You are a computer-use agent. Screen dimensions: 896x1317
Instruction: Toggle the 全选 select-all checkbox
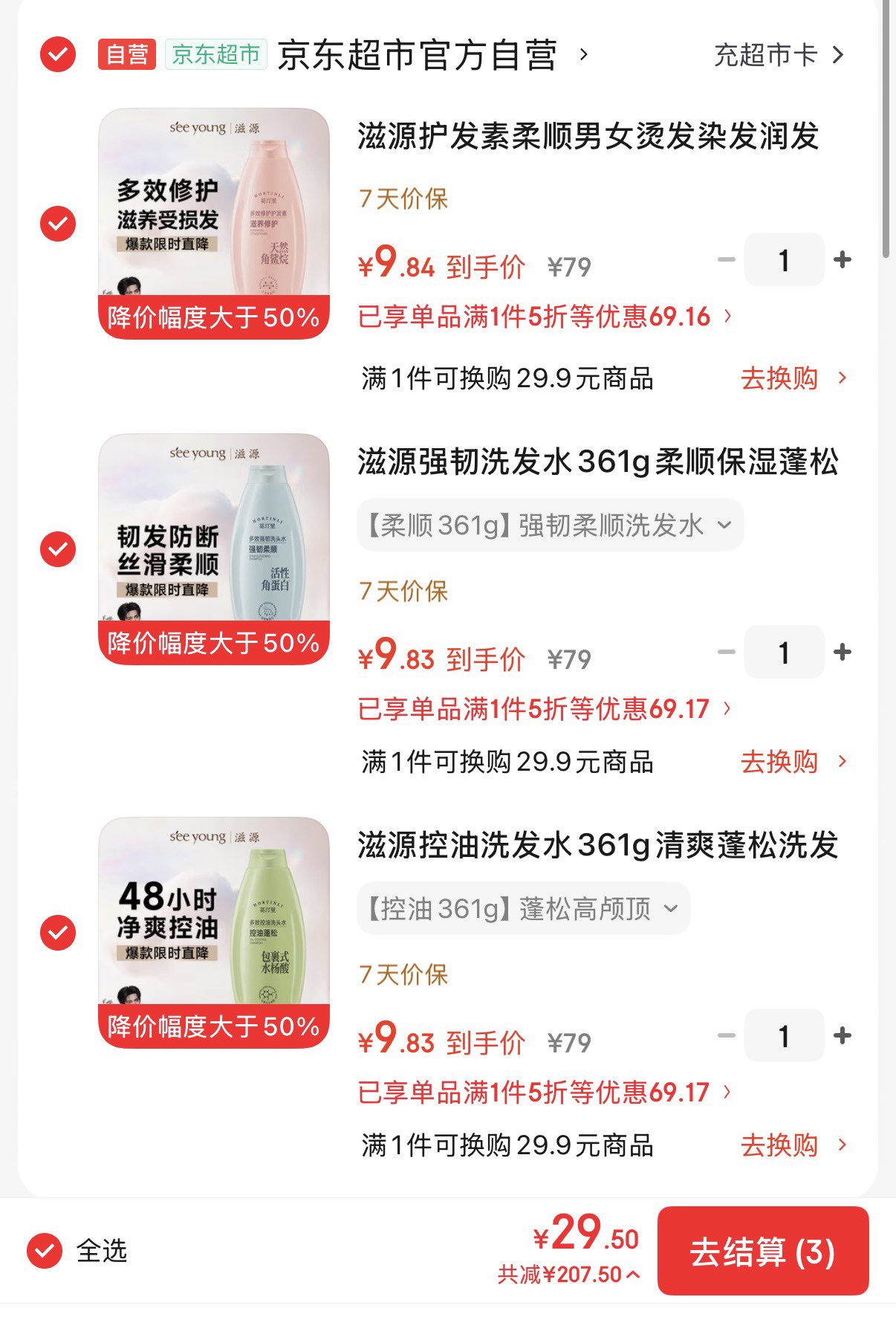click(45, 1251)
